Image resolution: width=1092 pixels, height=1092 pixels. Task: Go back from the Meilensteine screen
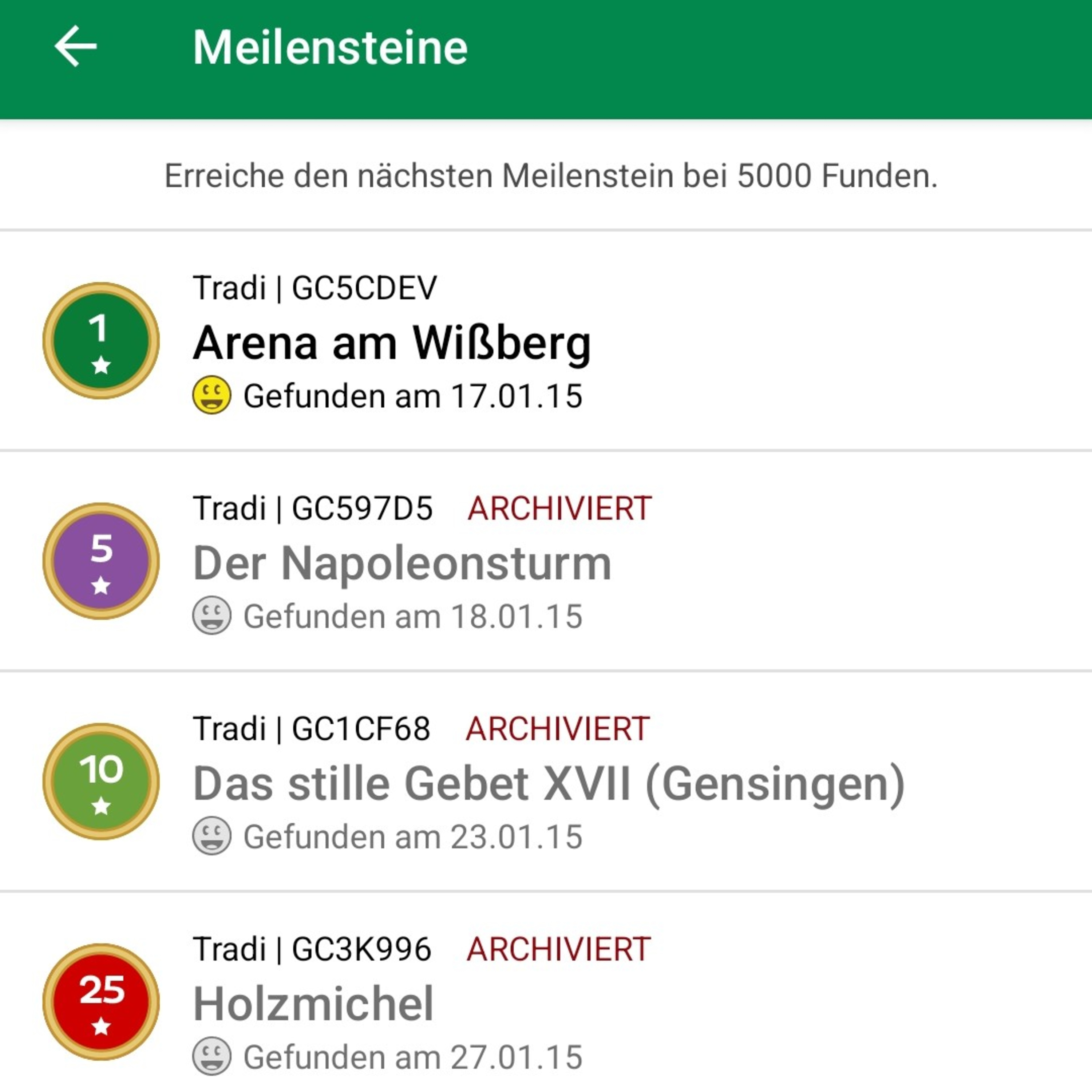click(x=76, y=47)
